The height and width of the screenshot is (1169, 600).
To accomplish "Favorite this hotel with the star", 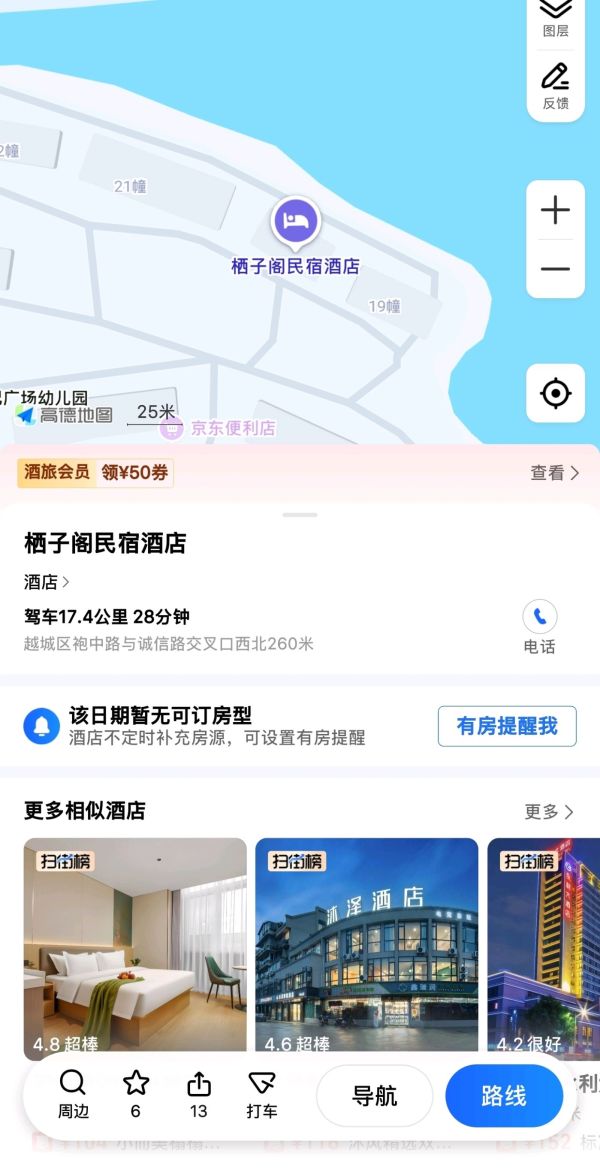I will (136, 1095).
